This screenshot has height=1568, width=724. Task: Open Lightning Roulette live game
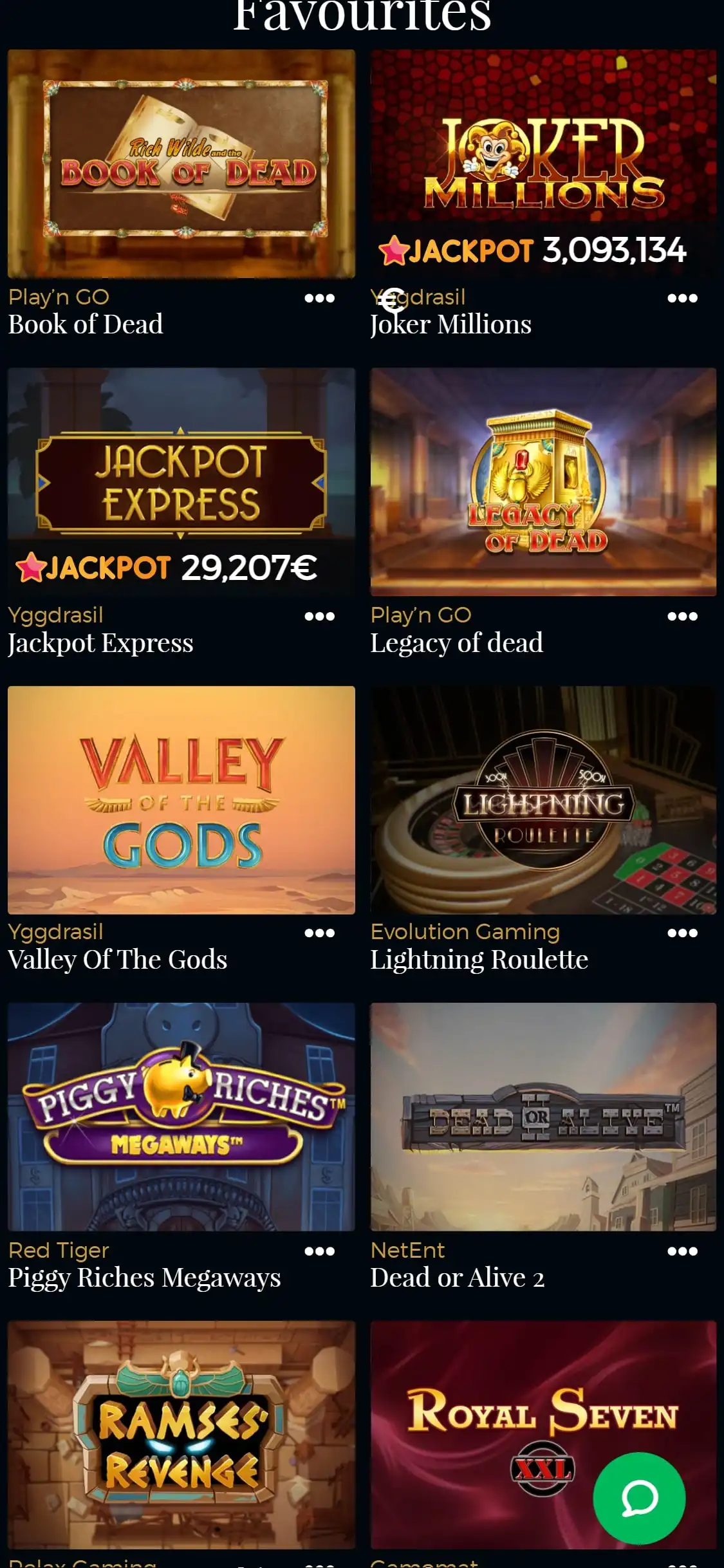click(543, 799)
